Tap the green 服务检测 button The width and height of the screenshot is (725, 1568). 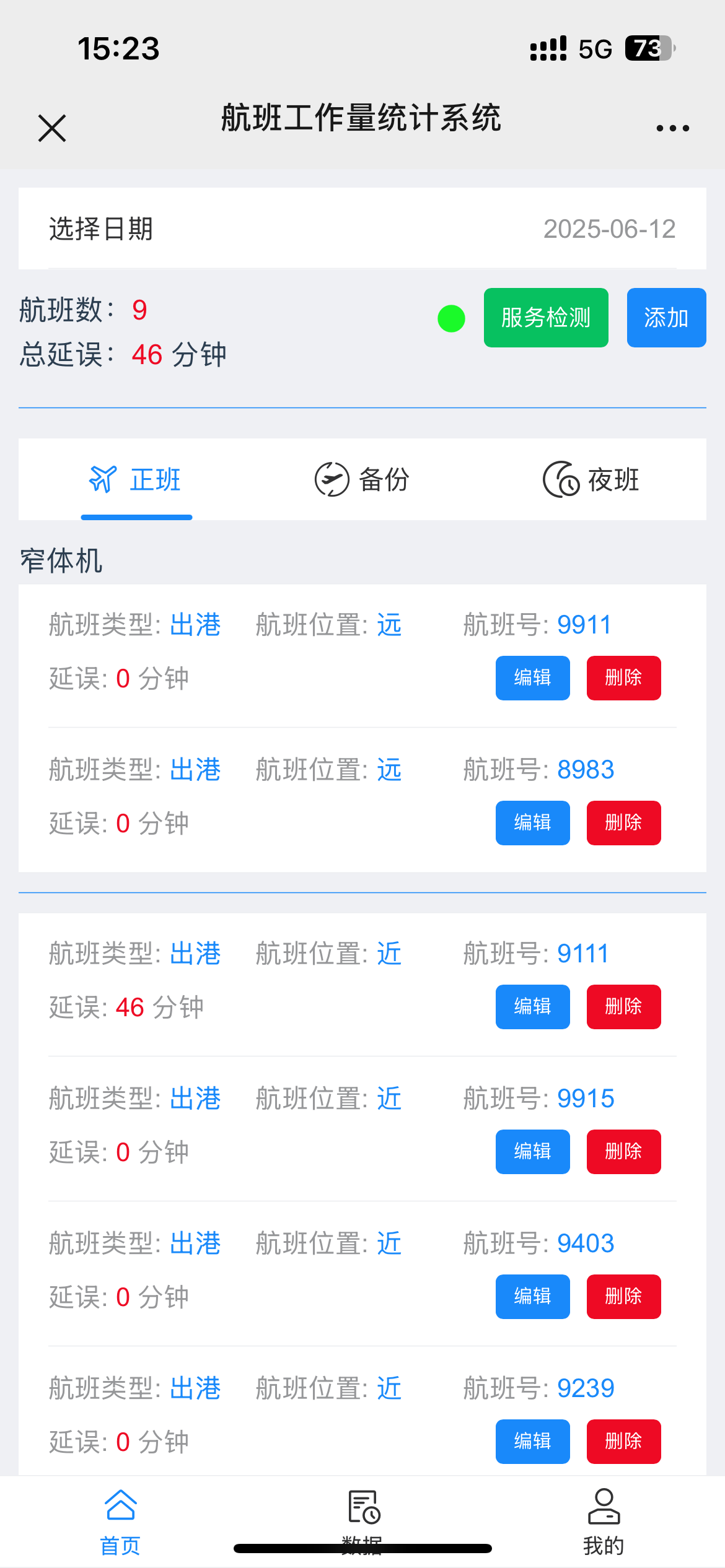(545, 318)
